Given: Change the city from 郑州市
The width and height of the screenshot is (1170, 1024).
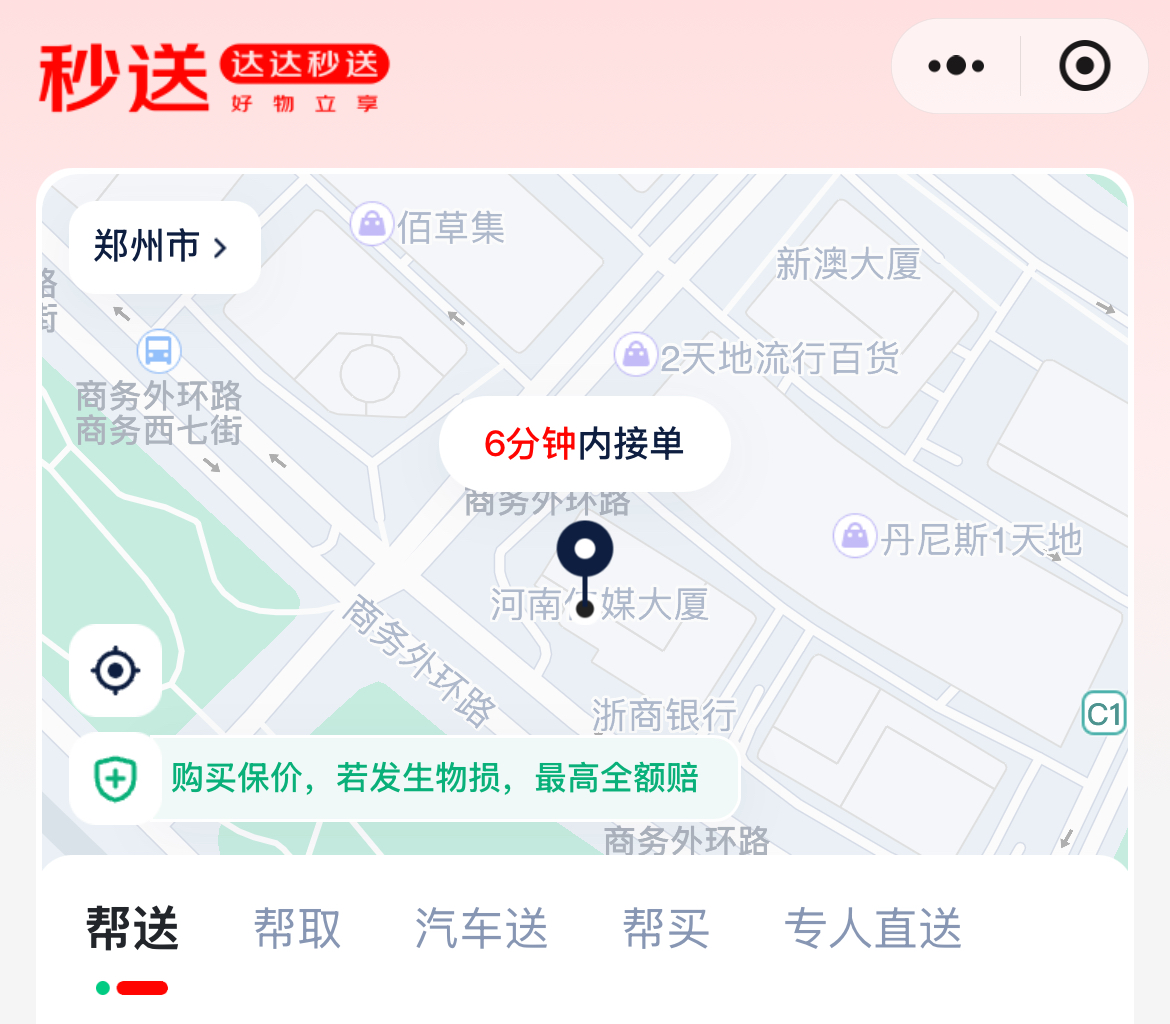Looking at the screenshot, I should (x=163, y=246).
